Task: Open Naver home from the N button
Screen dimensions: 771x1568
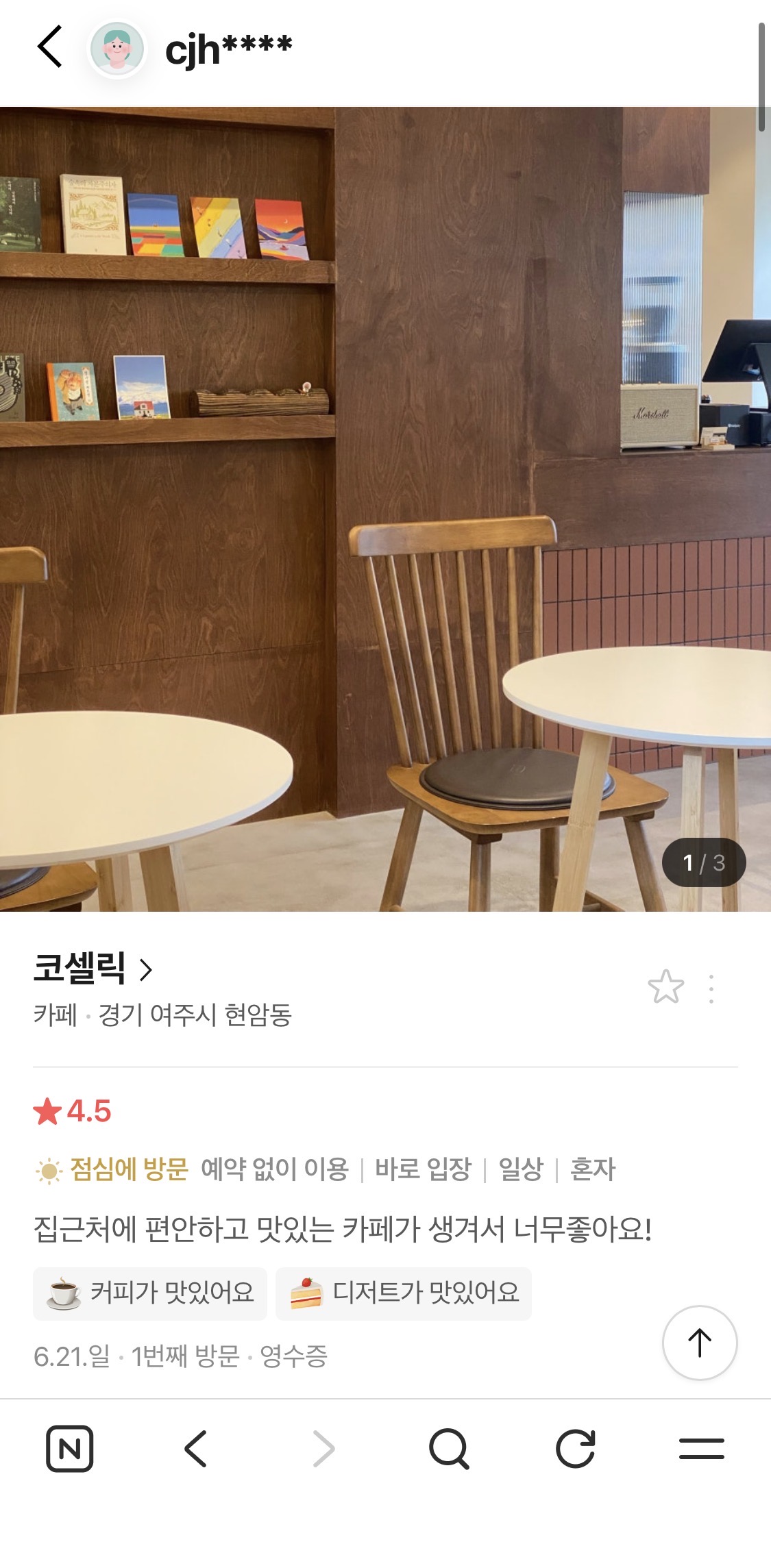Action: [x=70, y=1449]
